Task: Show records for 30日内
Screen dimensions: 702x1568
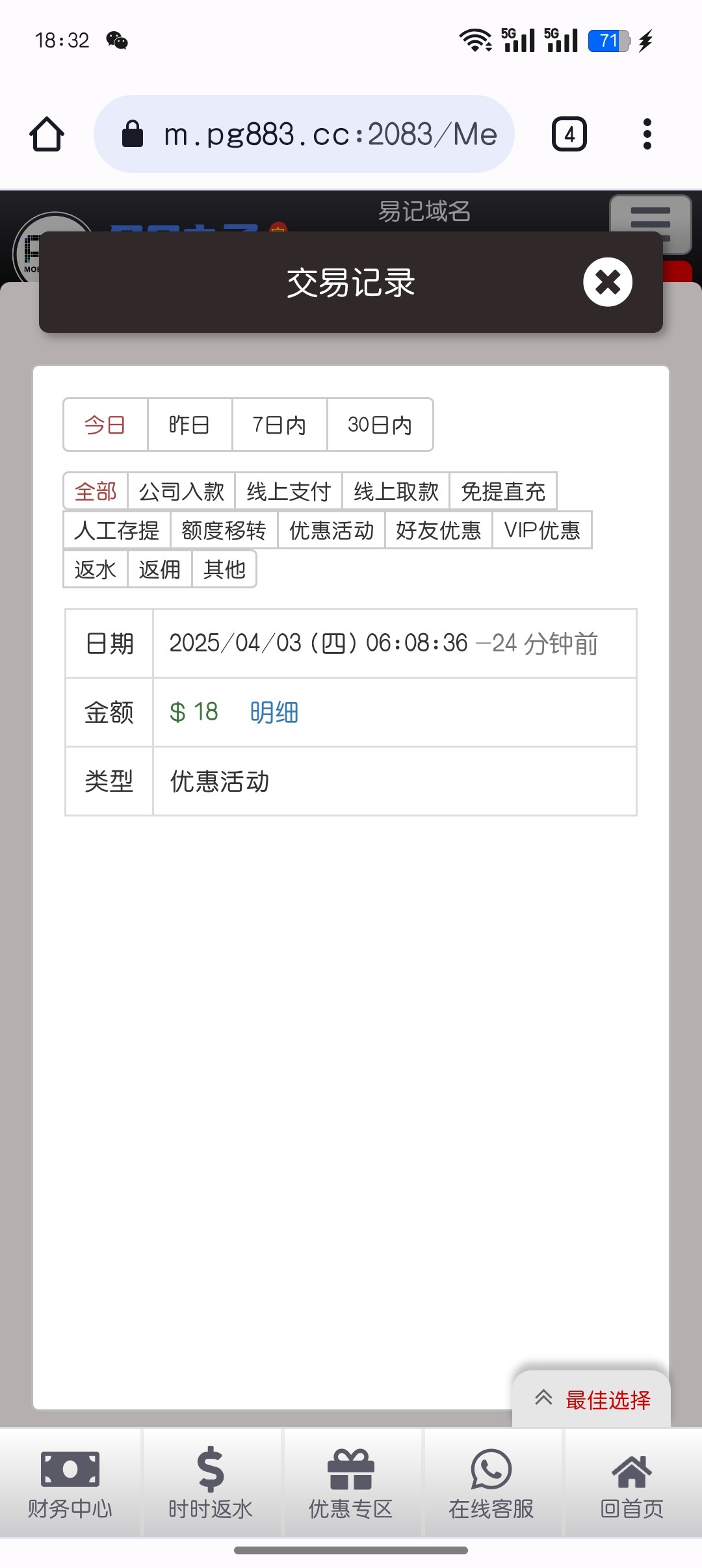Action: coord(380,425)
